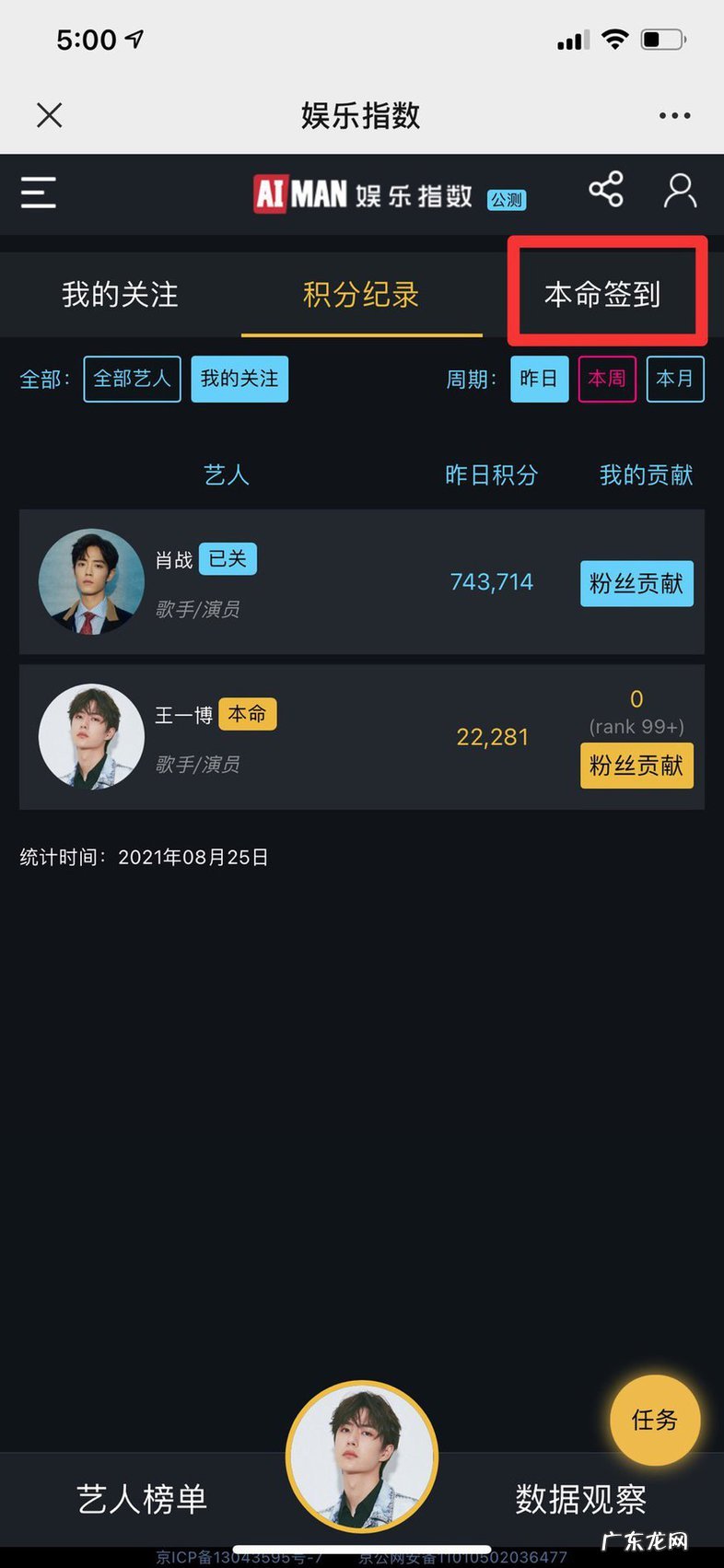Tap the yellow 任务 floating action button
Viewport: 724px width, 1568px height.
[x=655, y=1420]
